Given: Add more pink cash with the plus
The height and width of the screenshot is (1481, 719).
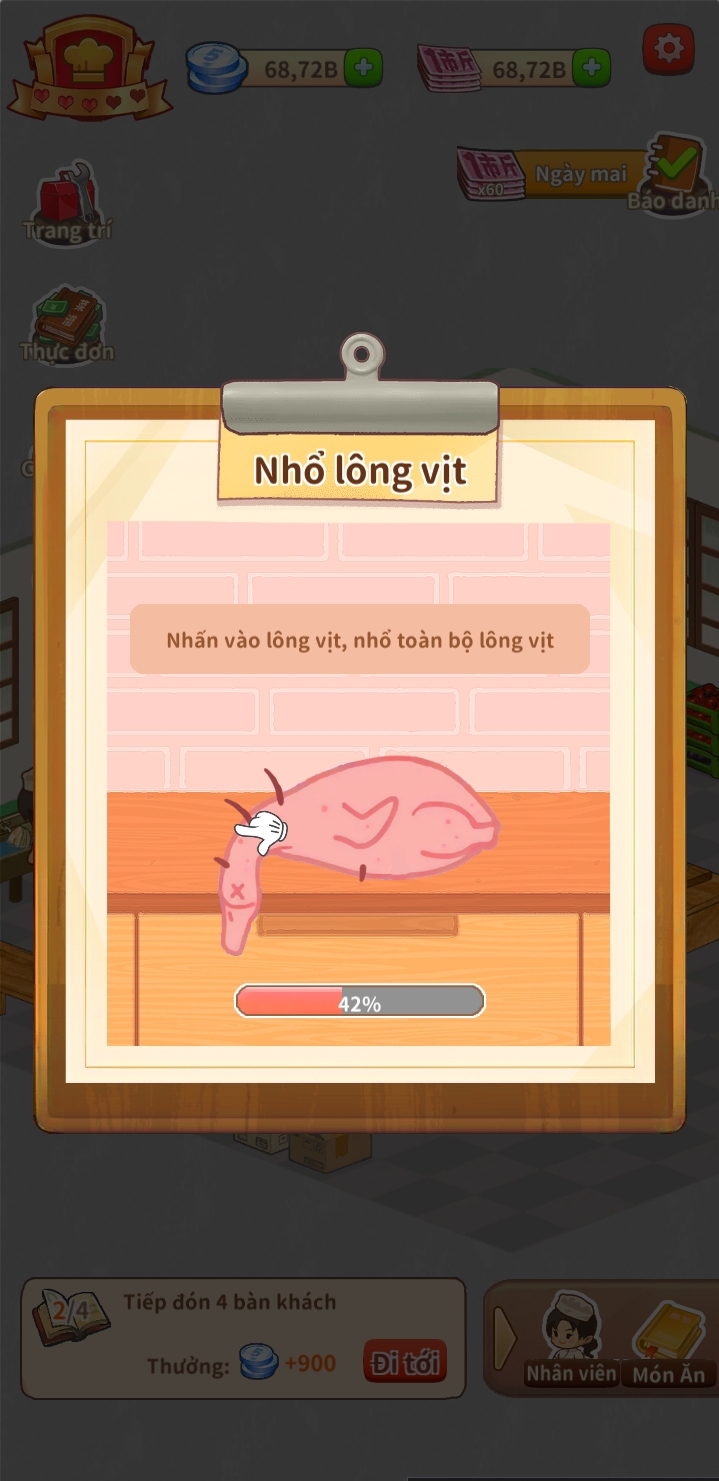Looking at the screenshot, I should click(x=591, y=68).
